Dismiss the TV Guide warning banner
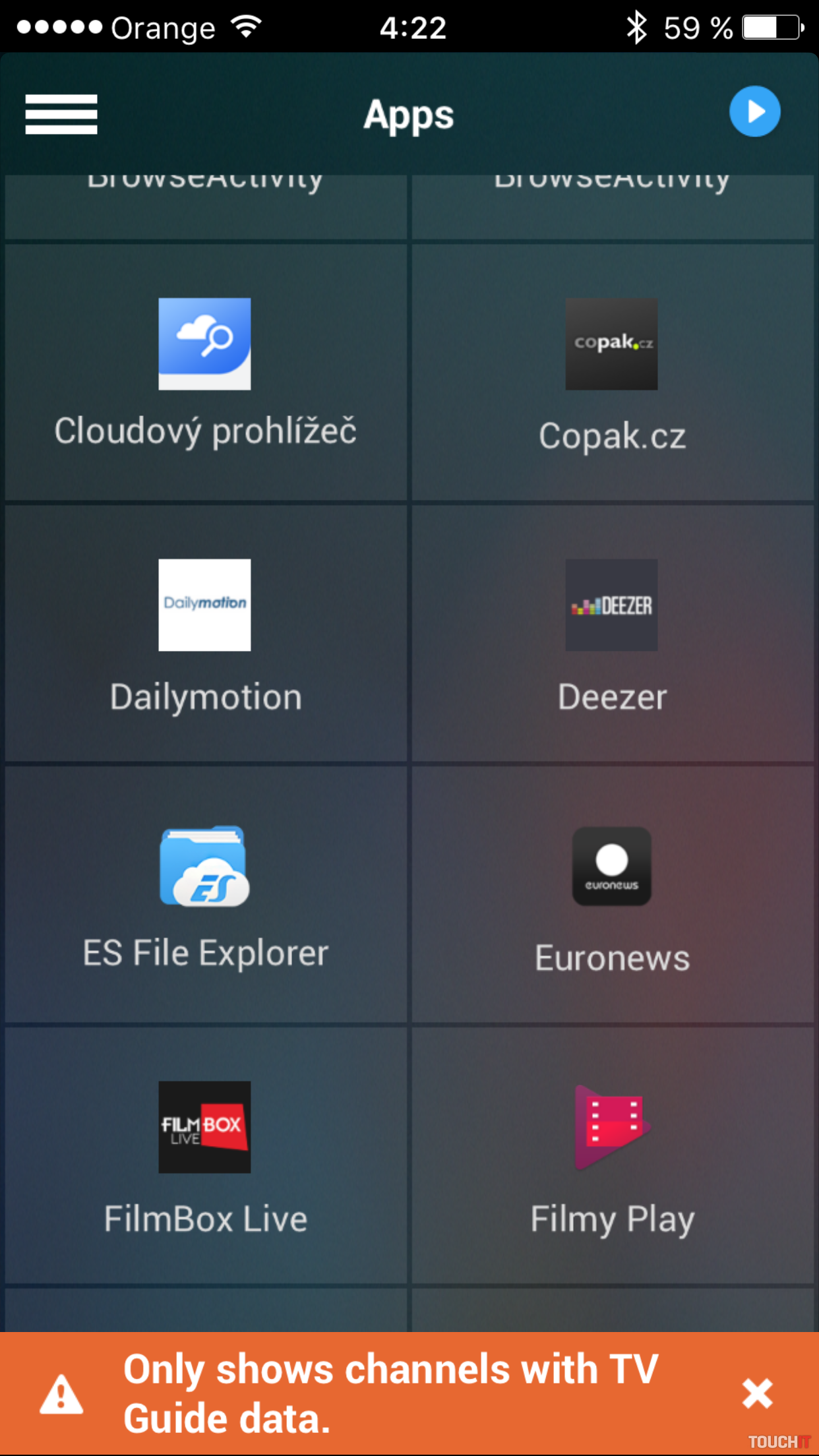 [x=756, y=1393]
